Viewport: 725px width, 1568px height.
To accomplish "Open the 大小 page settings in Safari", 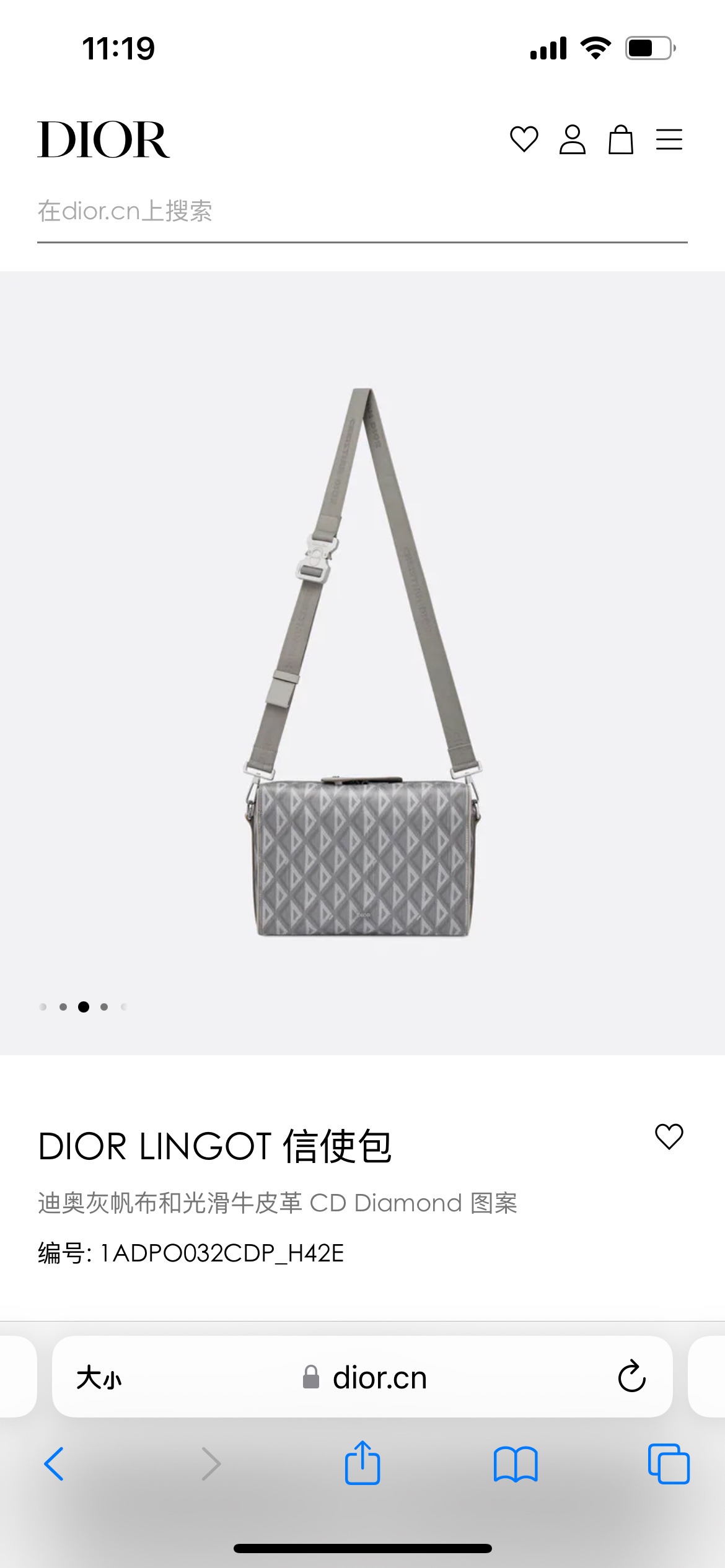I will tap(99, 1378).
